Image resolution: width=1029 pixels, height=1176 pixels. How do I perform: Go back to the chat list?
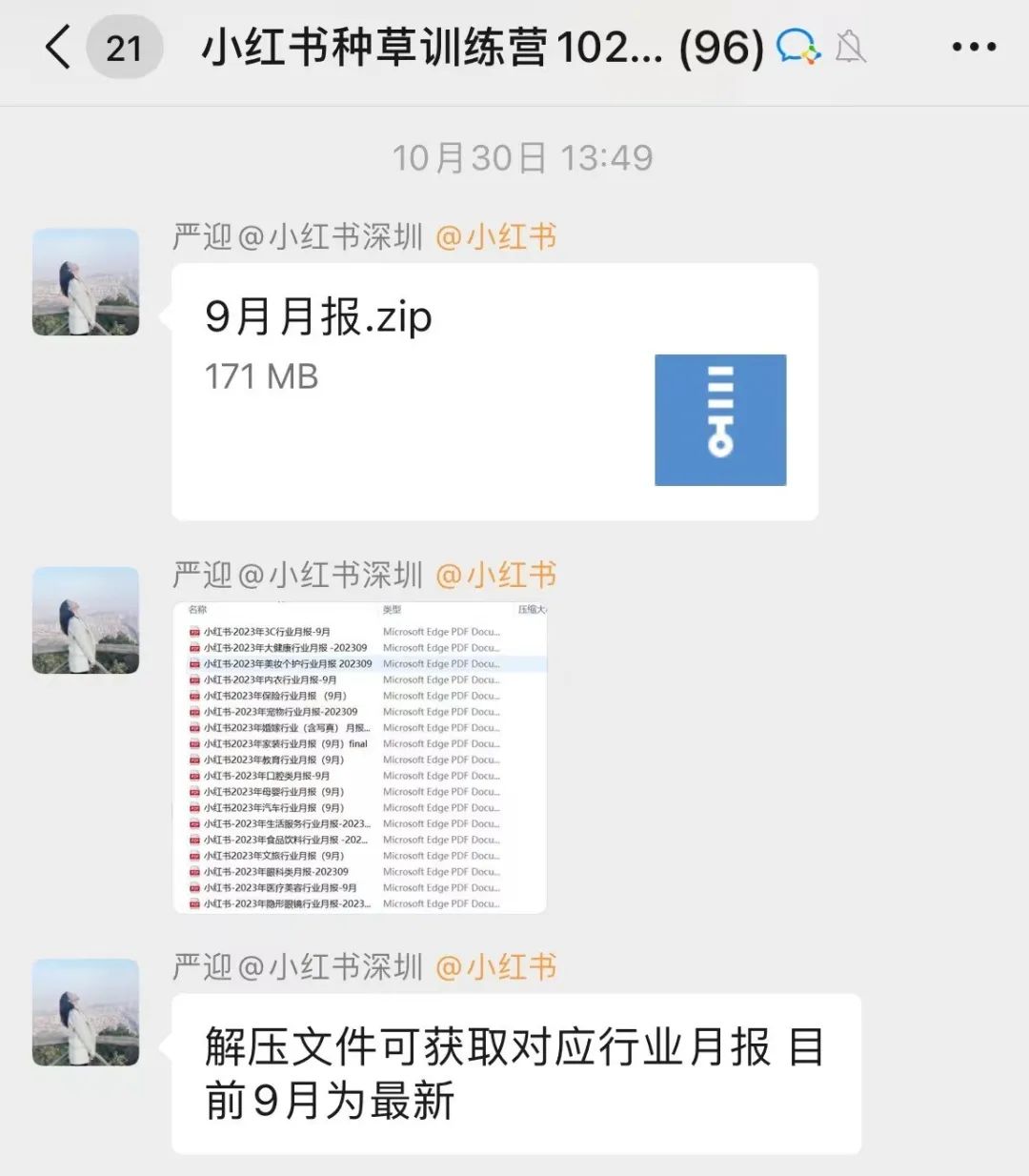tap(59, 47)
